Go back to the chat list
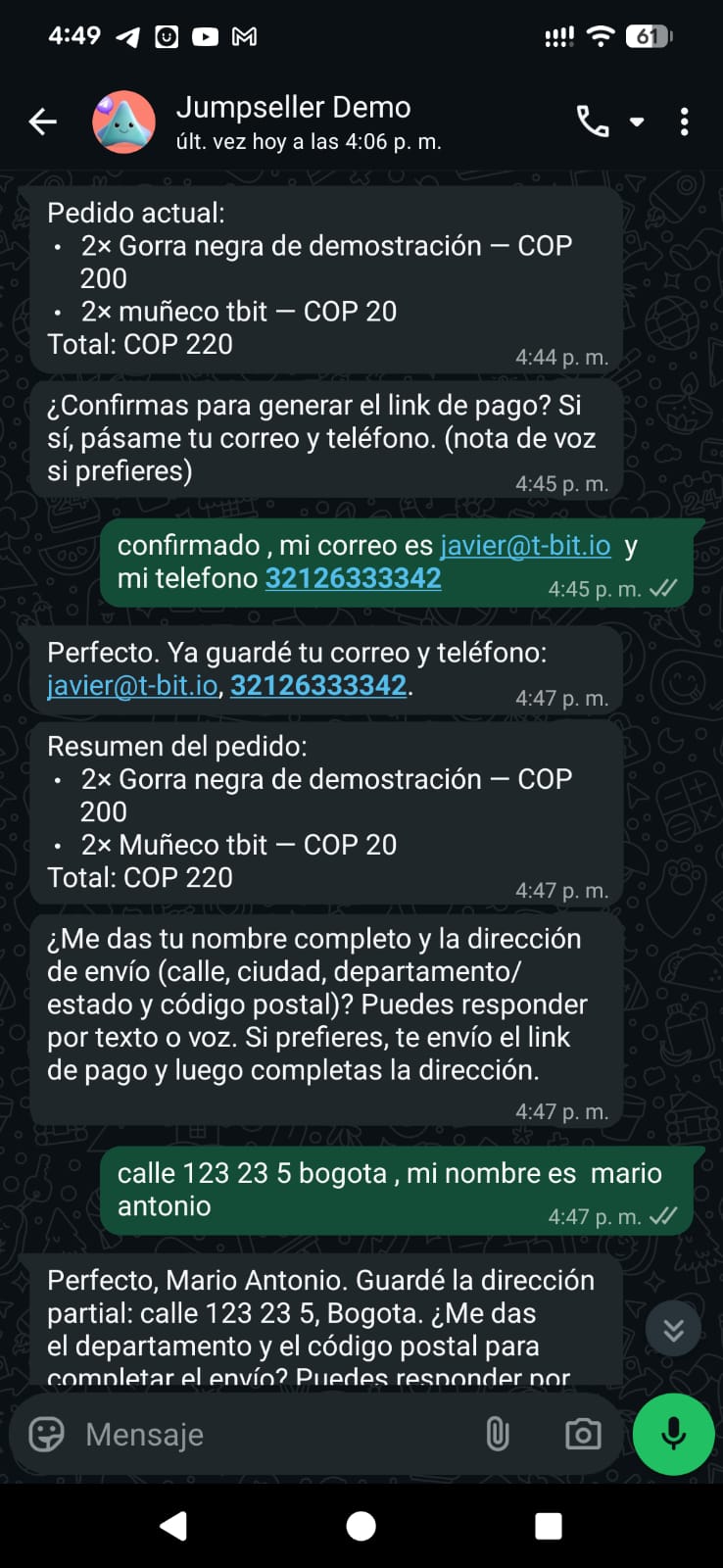 pos(43,122)
